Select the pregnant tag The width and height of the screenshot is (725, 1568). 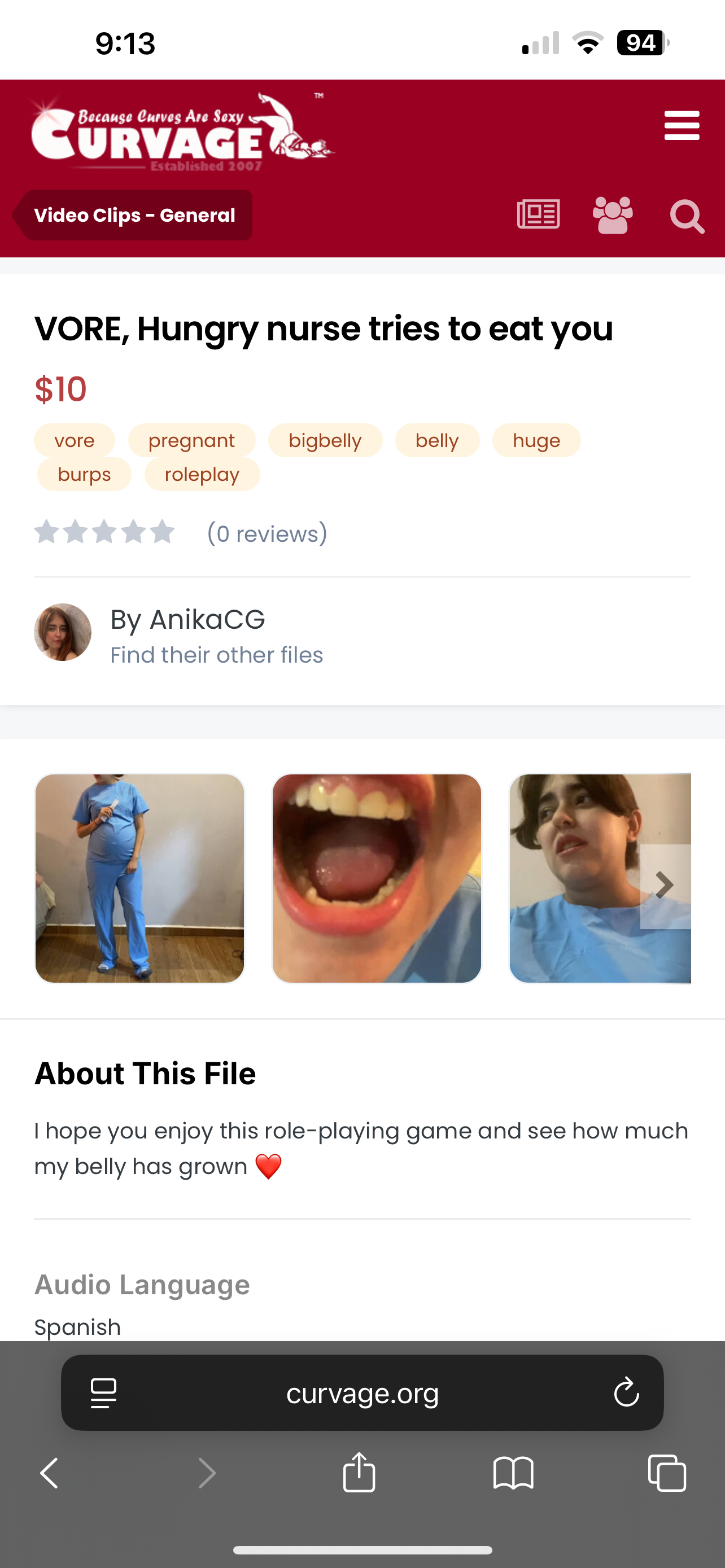[191, 440]
